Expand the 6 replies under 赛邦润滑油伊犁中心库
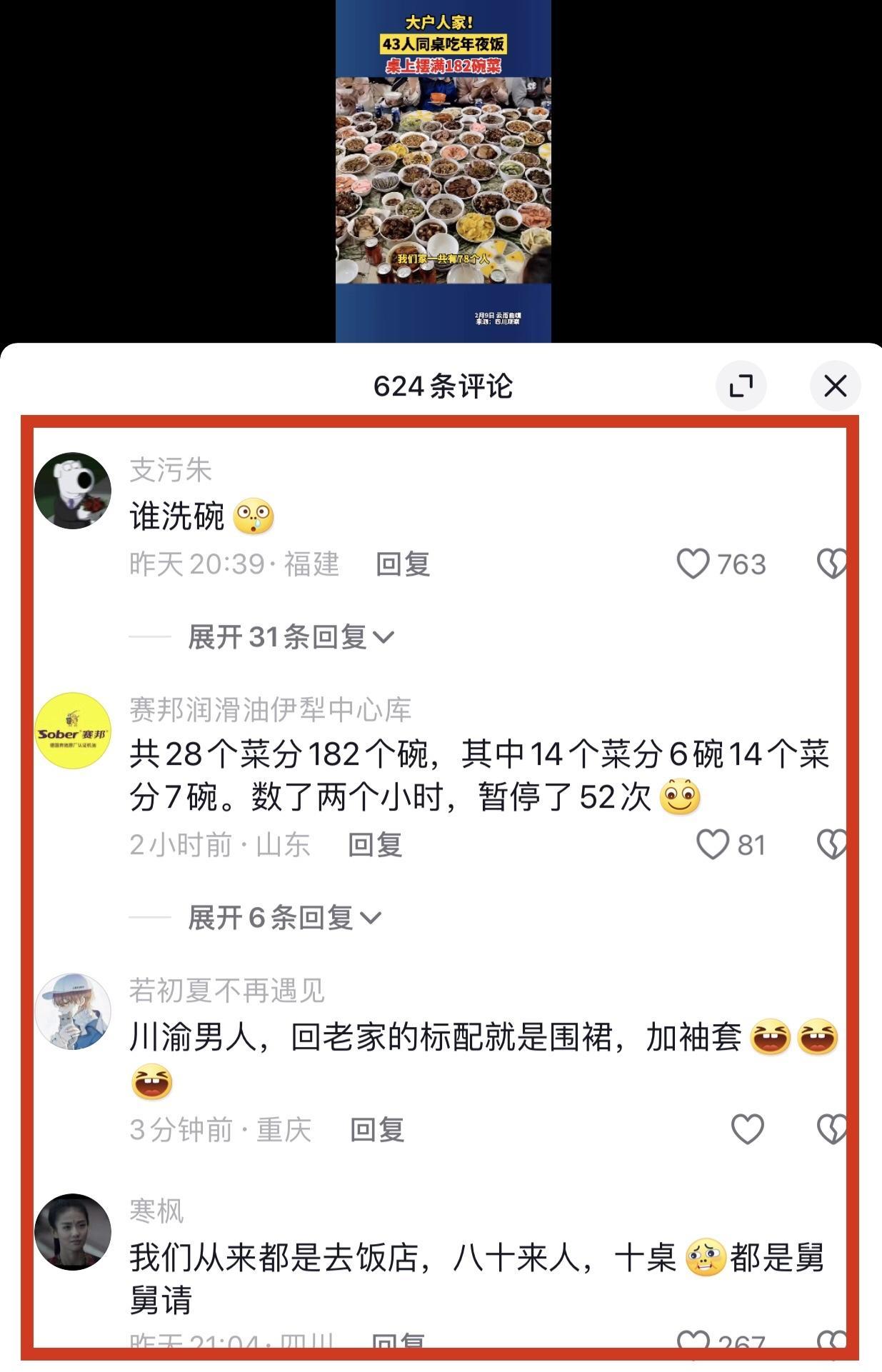This screenshot has height=1372, width=882. click(x=284, y=918)
